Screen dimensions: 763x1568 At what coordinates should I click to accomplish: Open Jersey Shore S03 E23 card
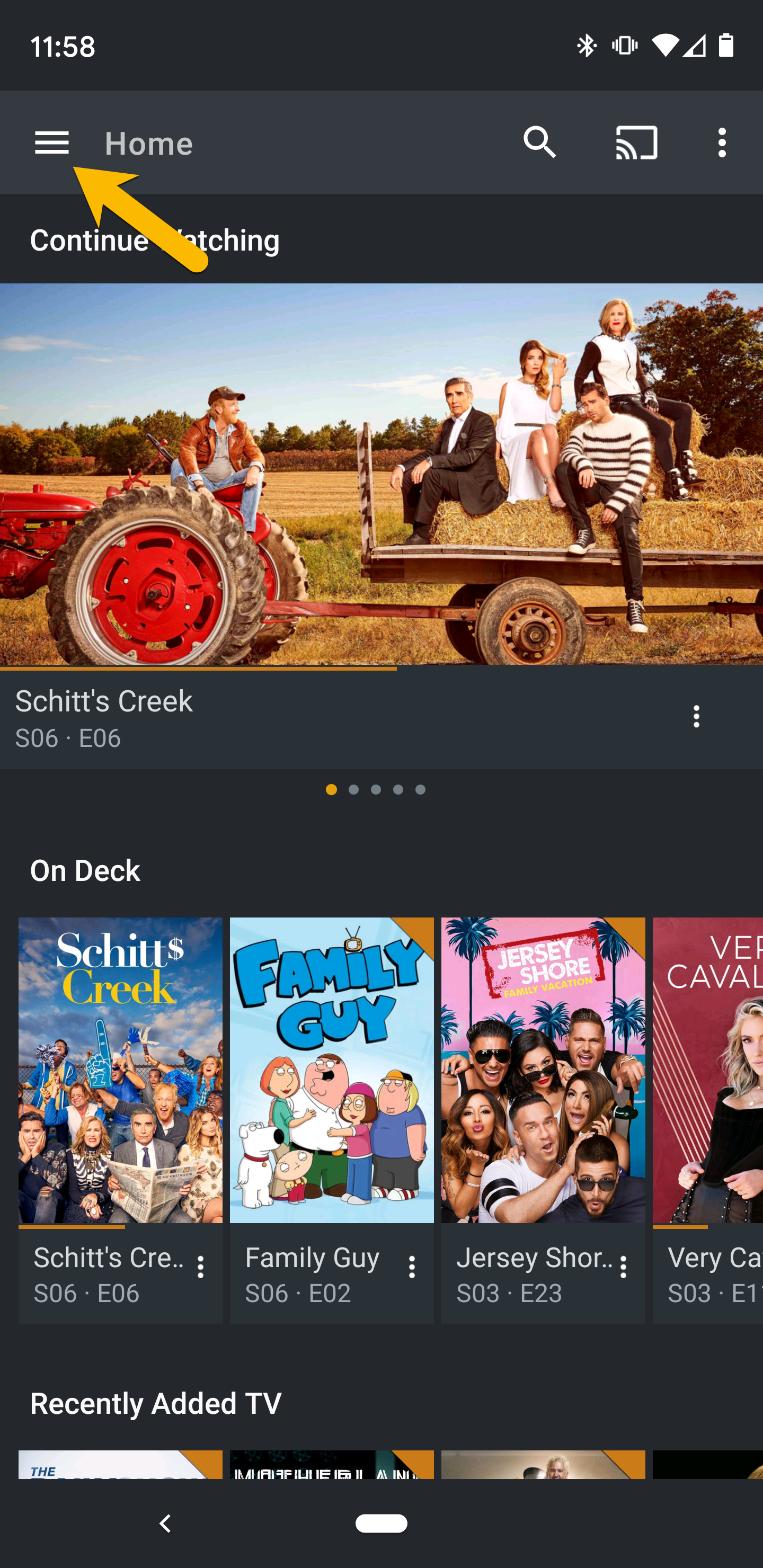coord(543,1071)
